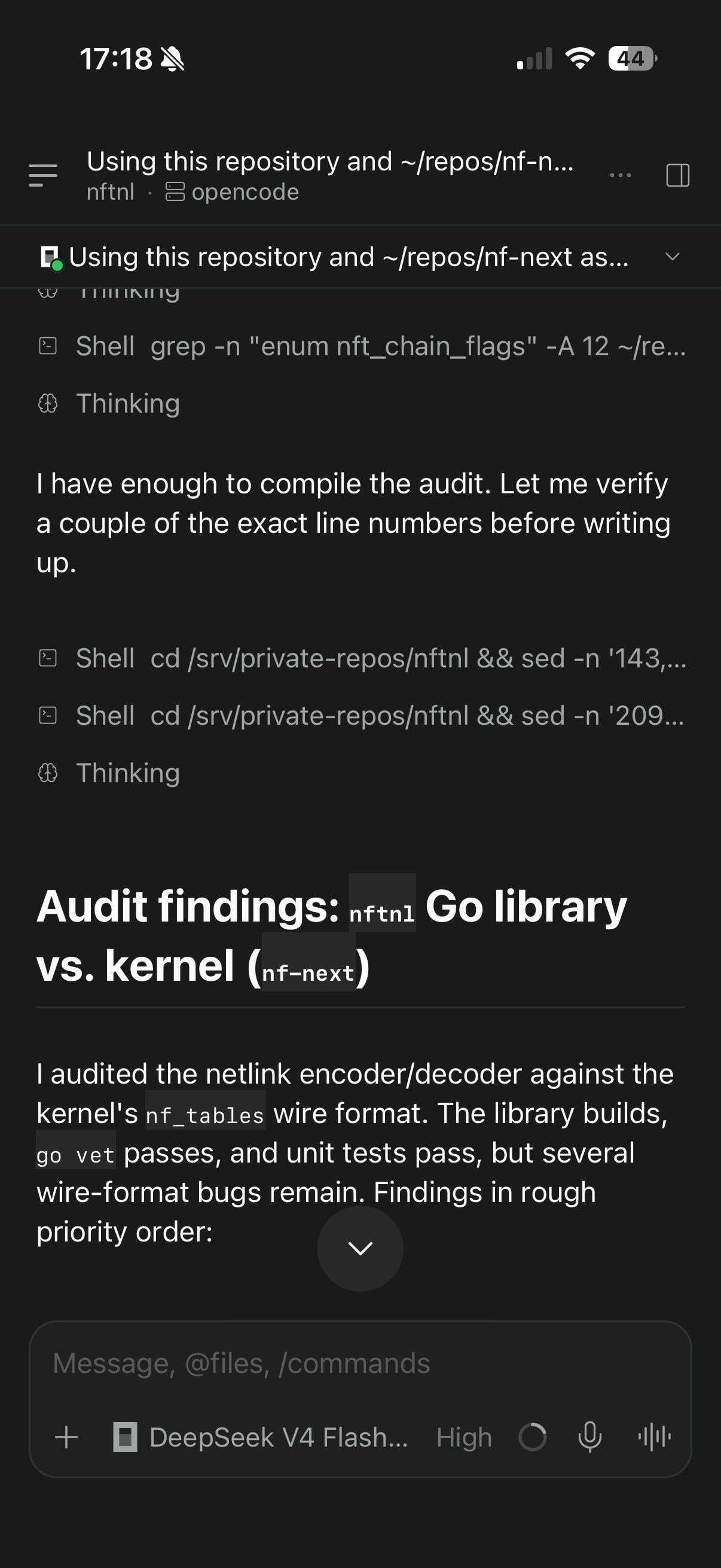
Task: Add an attachment with the plus icon
Action: coord(66,1437)
